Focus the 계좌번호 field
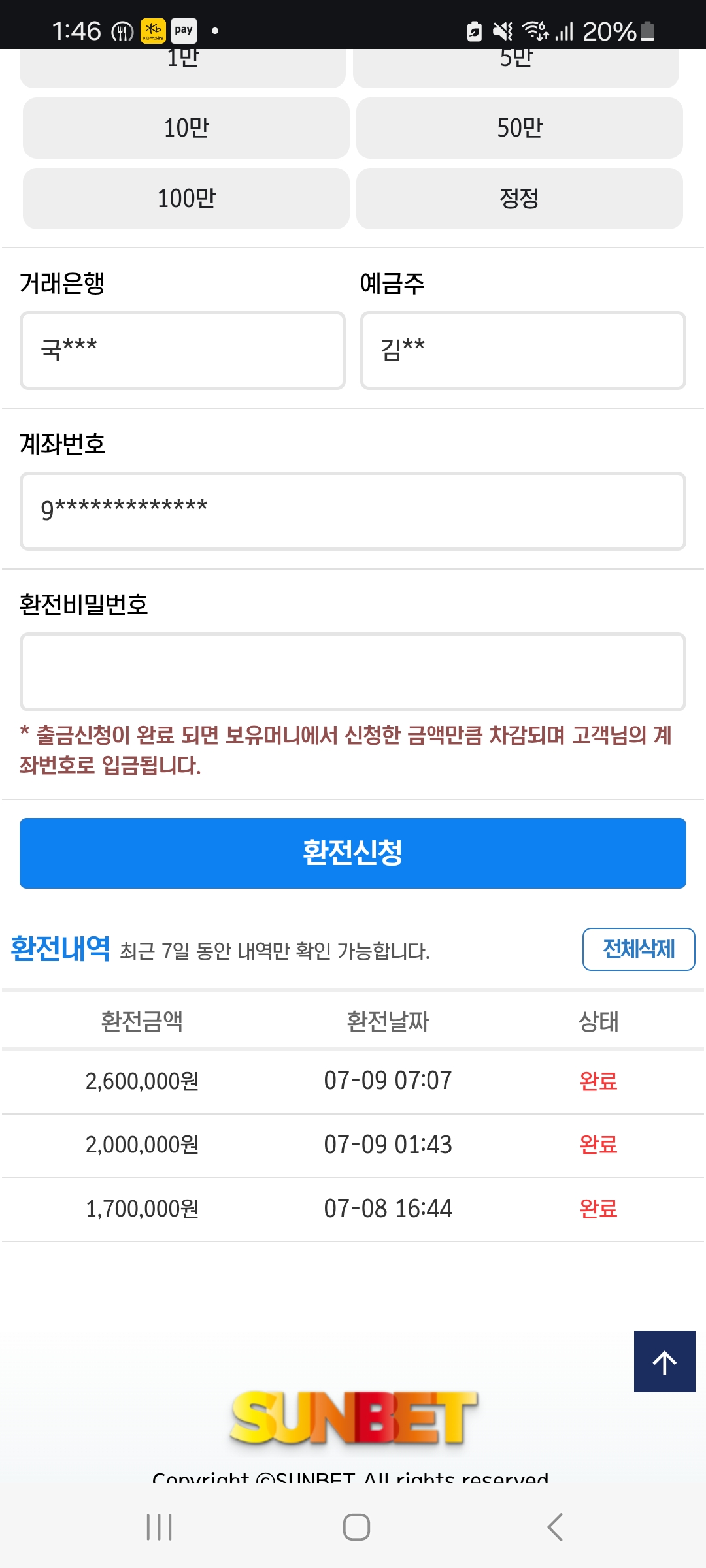 353,511
